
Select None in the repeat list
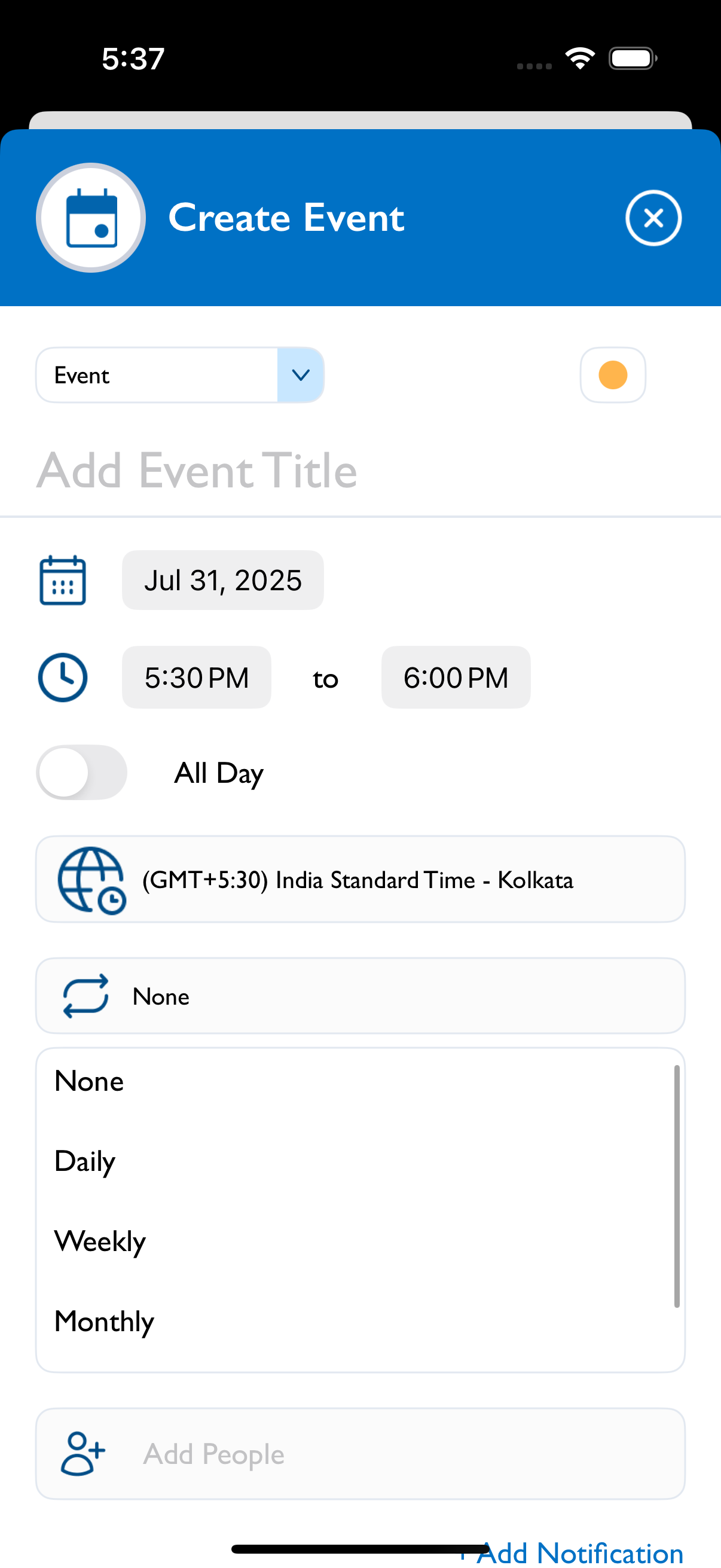point(89,1081)
